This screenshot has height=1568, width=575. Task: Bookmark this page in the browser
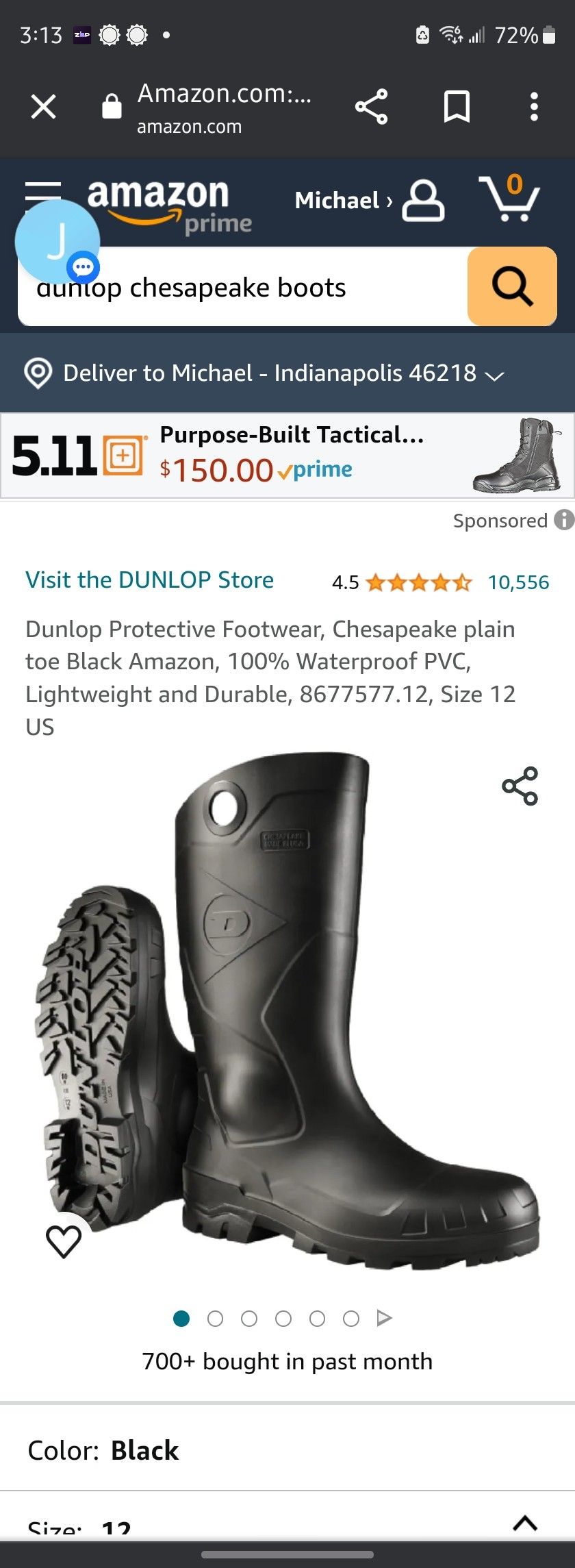pos(458,106)
